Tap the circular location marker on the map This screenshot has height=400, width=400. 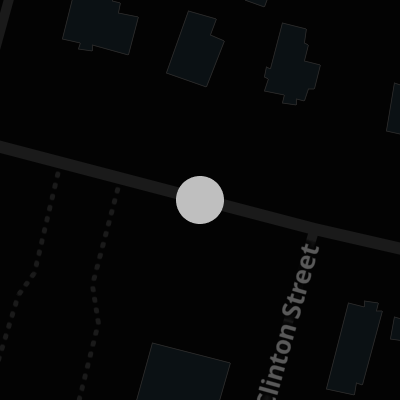[200, 200]
